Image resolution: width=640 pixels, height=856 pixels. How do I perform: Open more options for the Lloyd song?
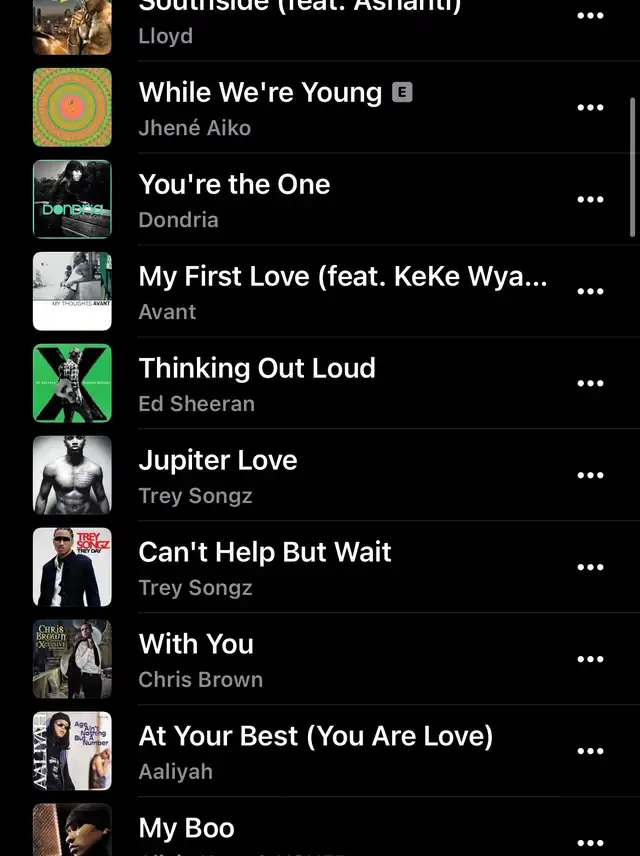pyautogui.click(x=591, y=17)
